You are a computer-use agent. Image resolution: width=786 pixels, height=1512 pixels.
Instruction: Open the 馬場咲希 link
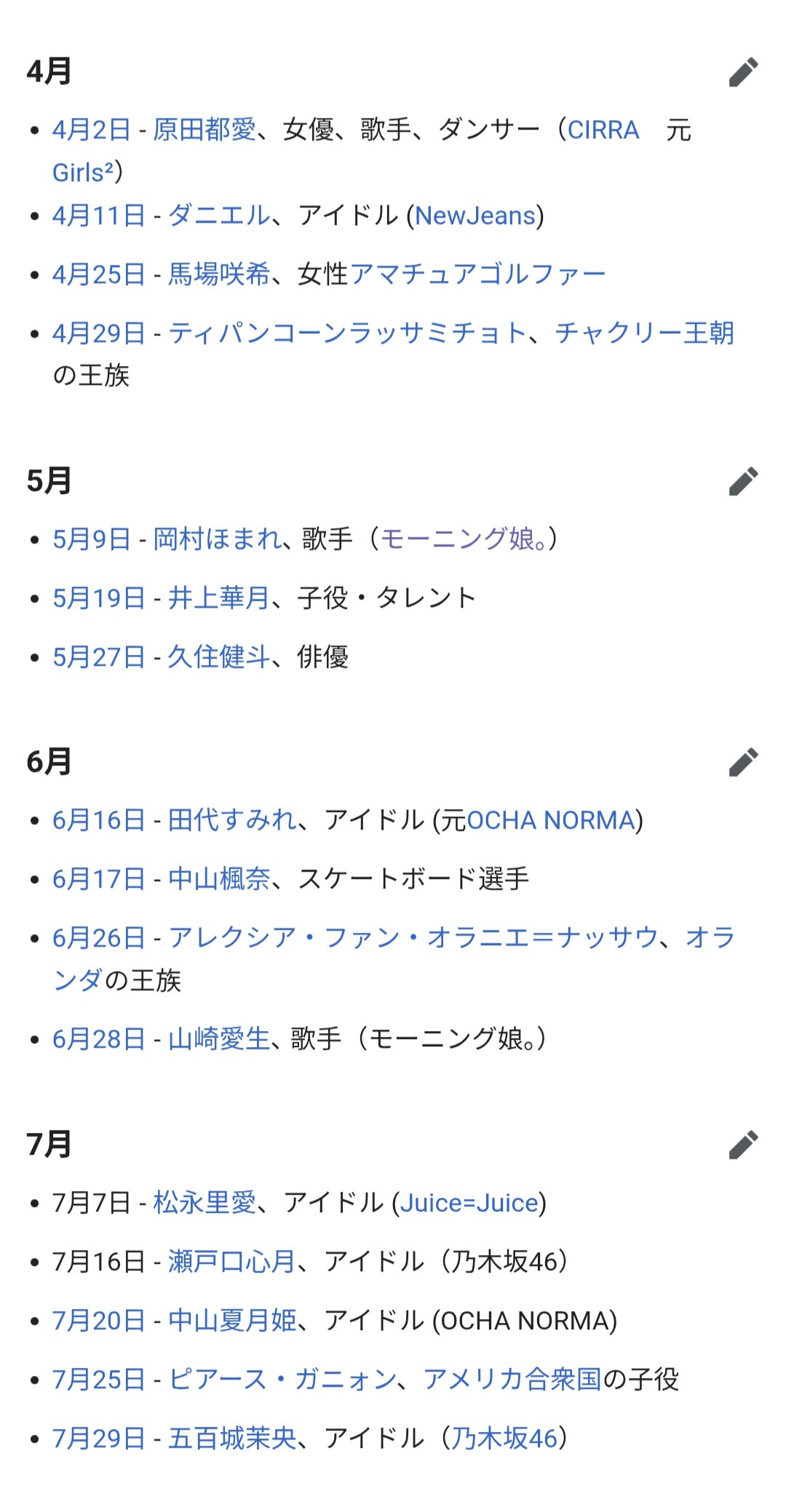(x=219, y=274)
